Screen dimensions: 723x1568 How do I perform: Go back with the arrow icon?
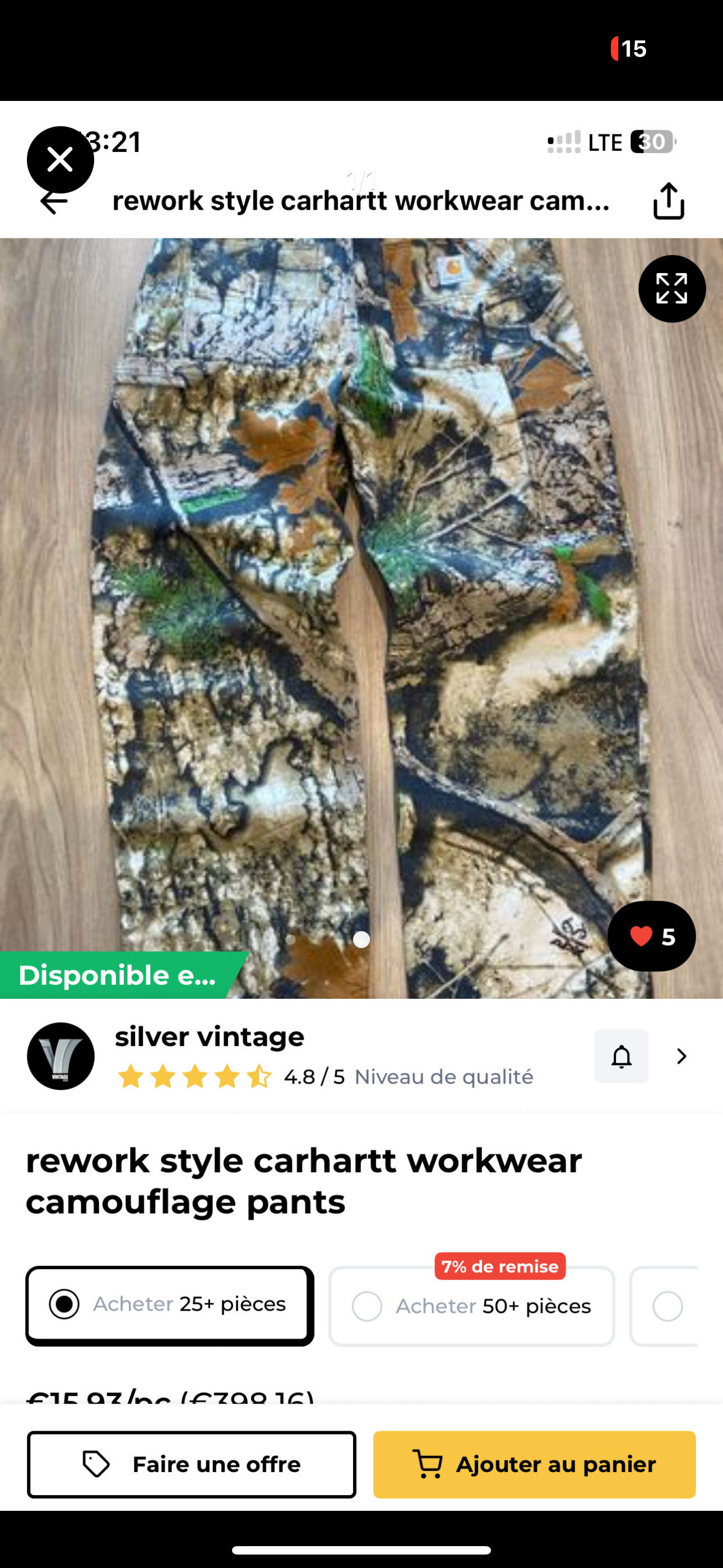click(54, 202)
